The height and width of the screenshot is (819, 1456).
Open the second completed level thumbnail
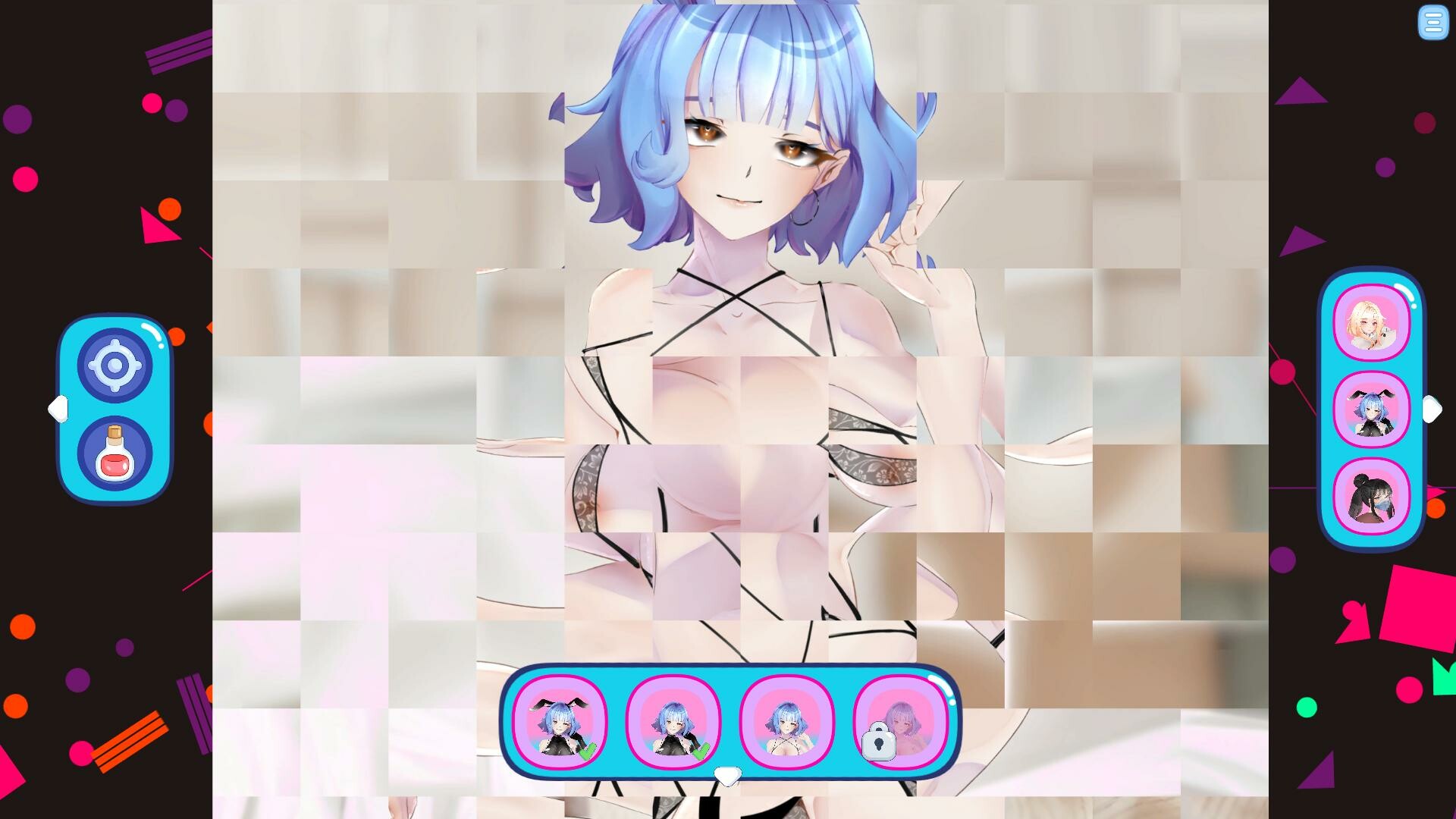tap(673, 722)
